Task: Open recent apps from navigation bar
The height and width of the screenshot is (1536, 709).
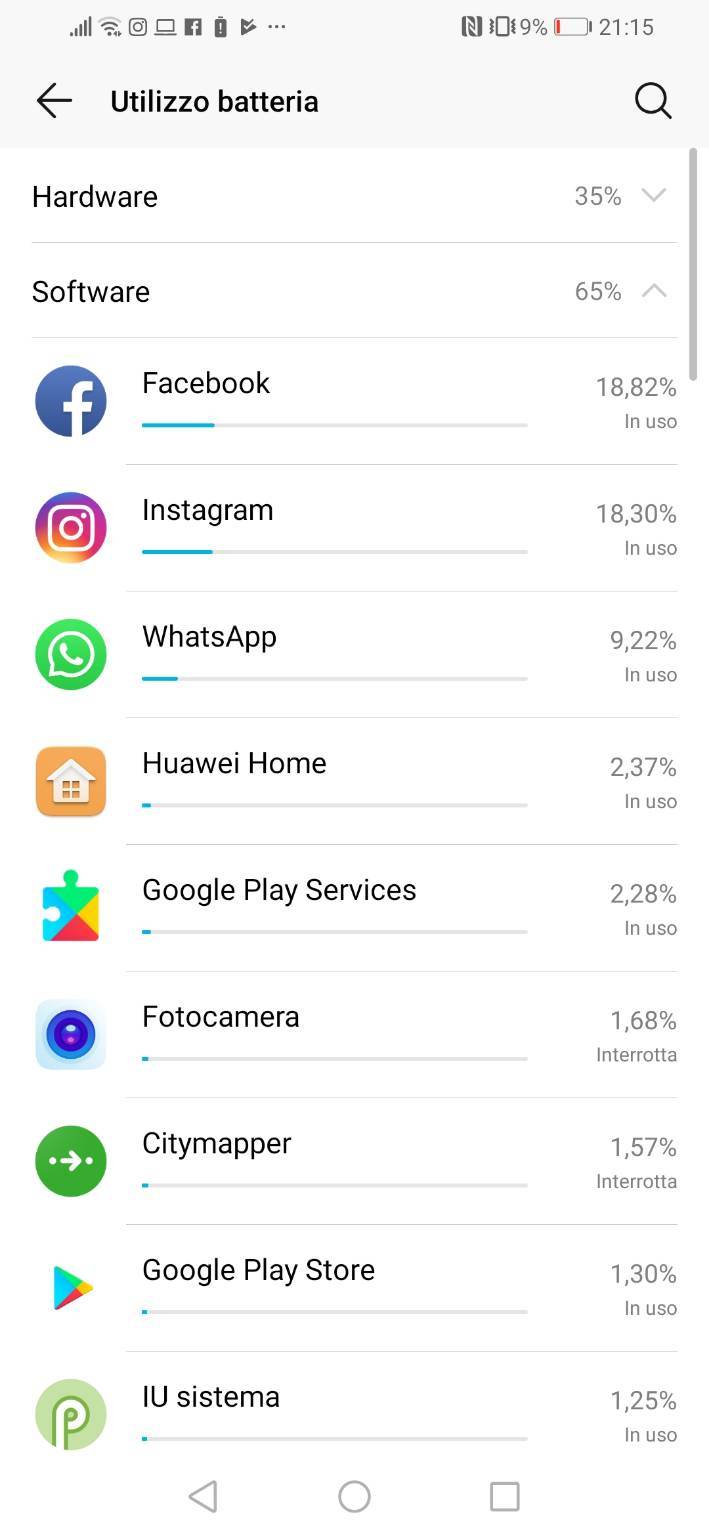Action: coord(505,1497)
